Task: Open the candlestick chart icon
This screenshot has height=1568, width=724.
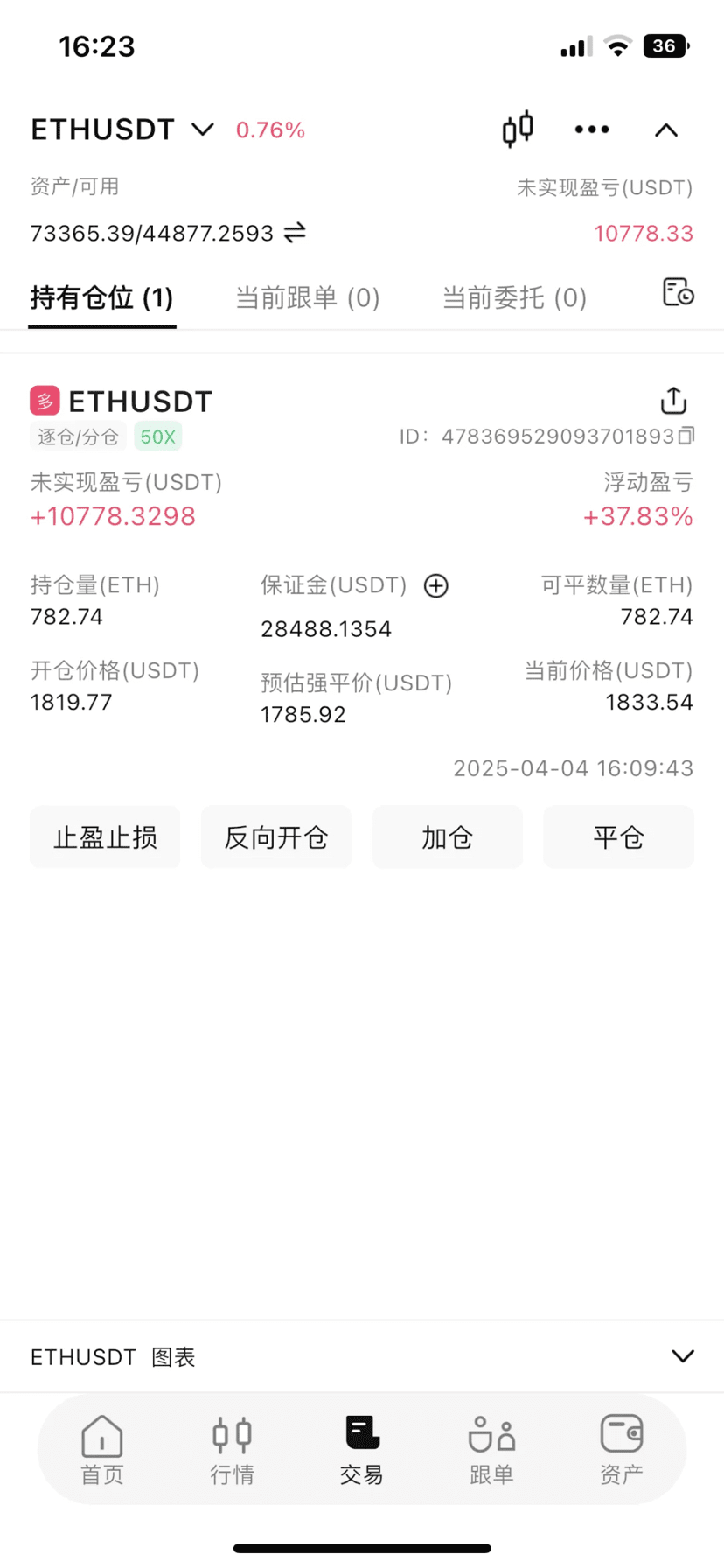Action: (518, 129)
